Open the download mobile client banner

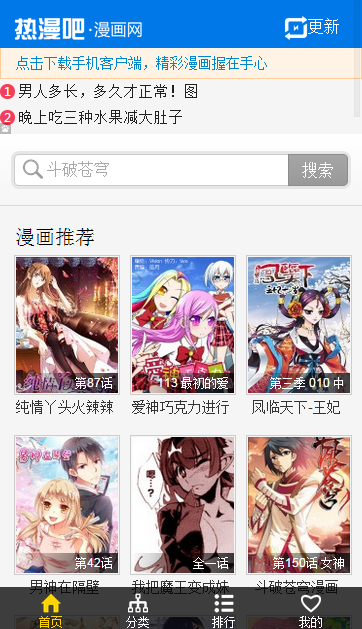tap(181, 63)
